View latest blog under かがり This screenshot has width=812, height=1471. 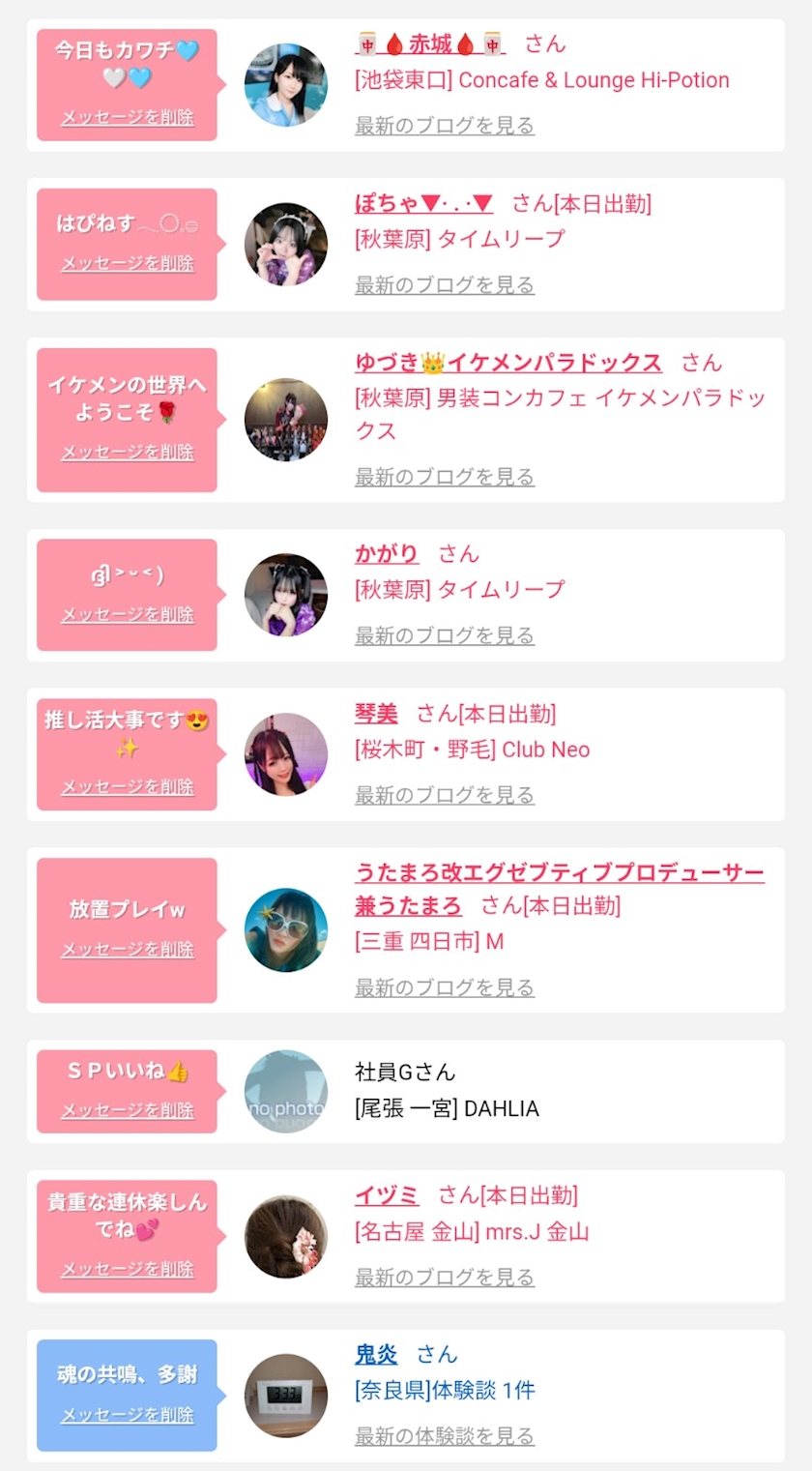[x=445, y=636]
